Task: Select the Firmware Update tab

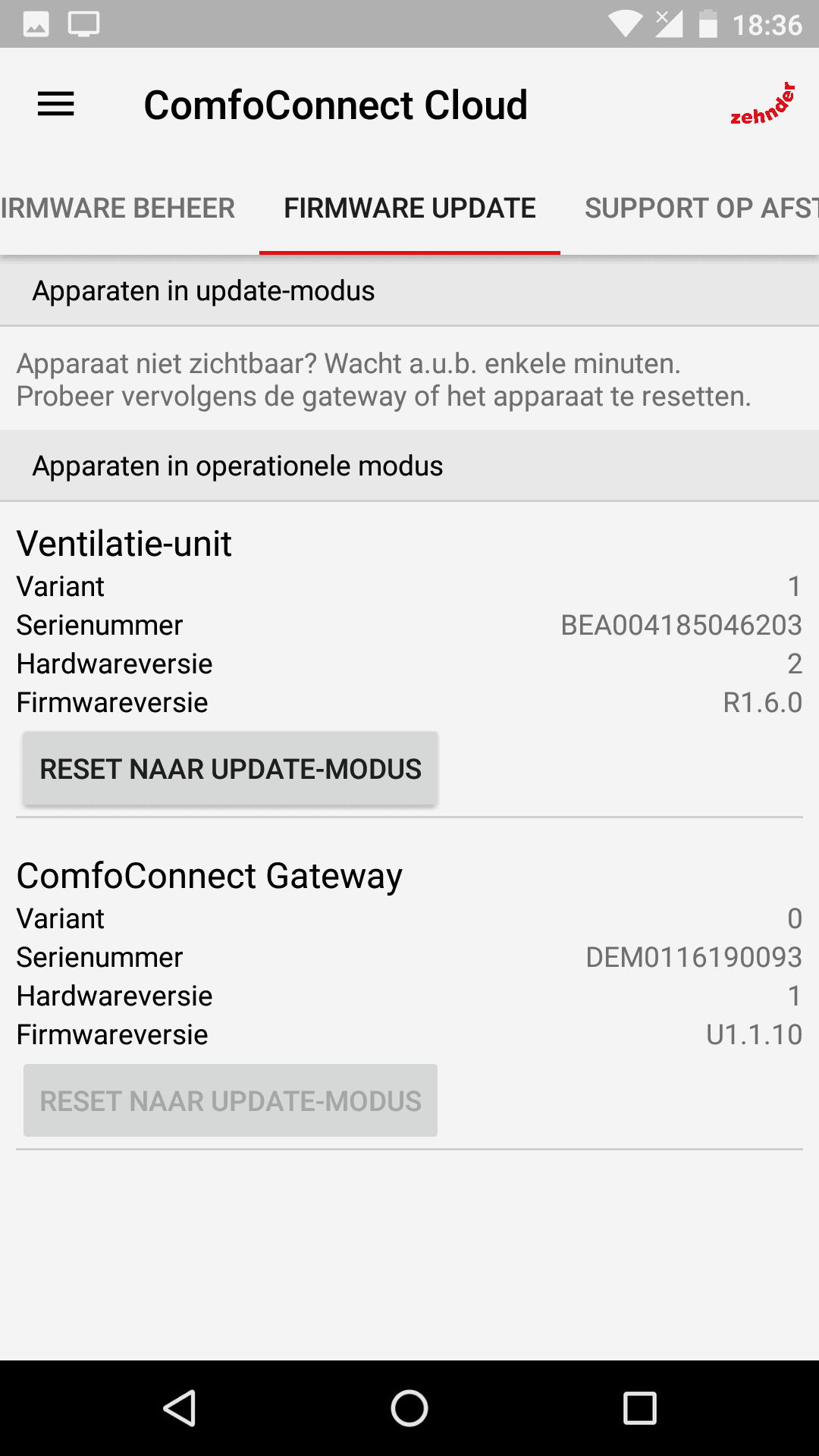Action: (409, 209)
